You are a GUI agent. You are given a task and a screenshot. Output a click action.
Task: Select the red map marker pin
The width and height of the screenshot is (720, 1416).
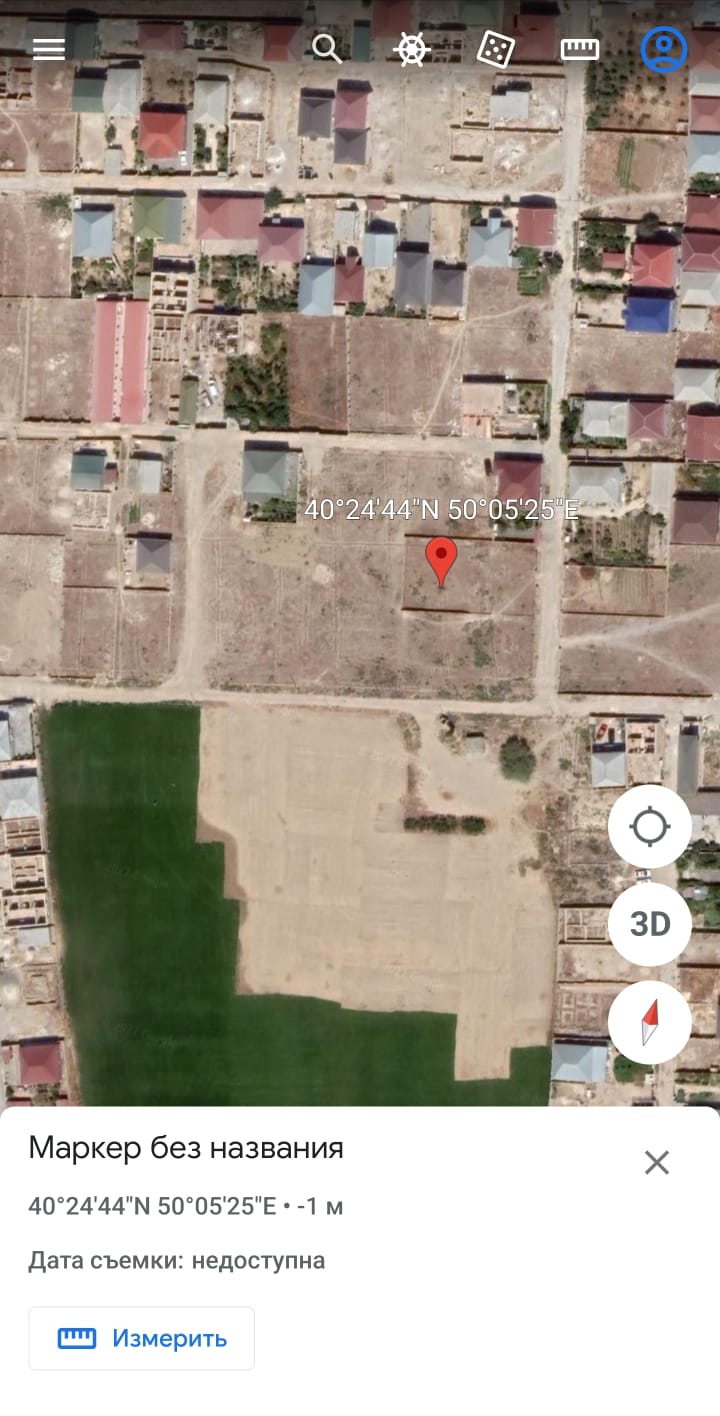(x=441, y=562)
